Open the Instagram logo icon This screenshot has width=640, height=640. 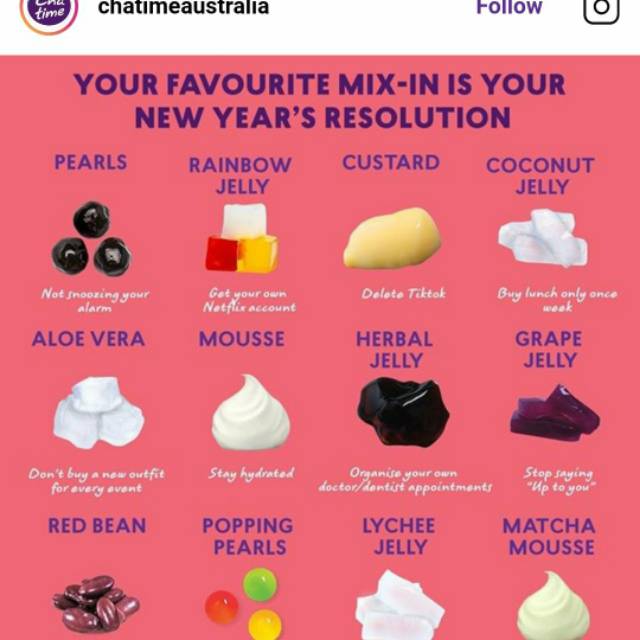click(x=602, y=8)
